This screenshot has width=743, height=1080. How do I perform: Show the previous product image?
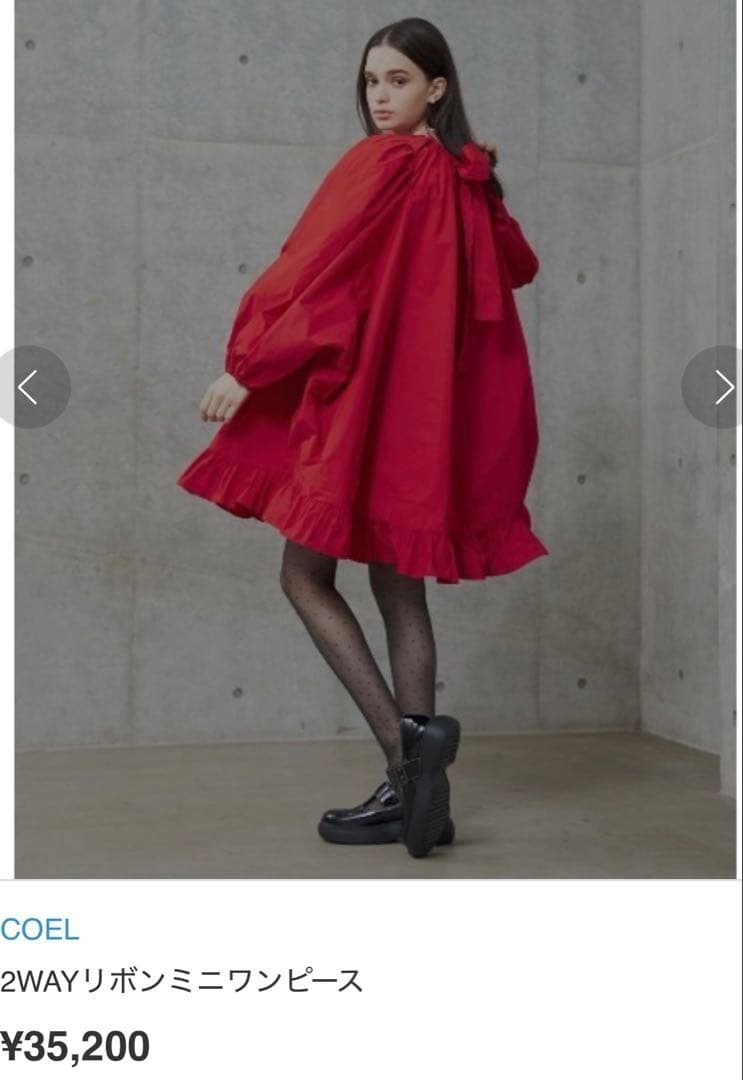[x=28, y=387]
